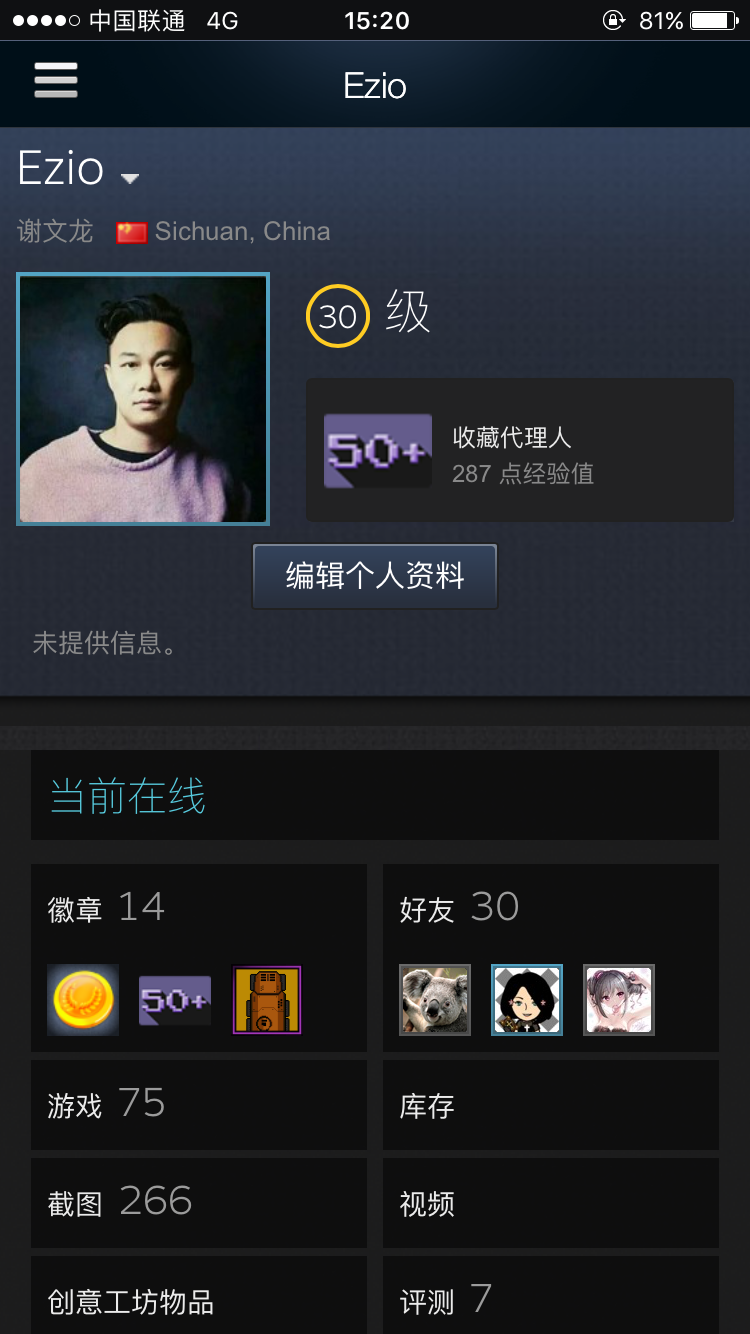Open the silver-haired anime avatar friend profile

pyautogui.click(x=619, y=1000)
